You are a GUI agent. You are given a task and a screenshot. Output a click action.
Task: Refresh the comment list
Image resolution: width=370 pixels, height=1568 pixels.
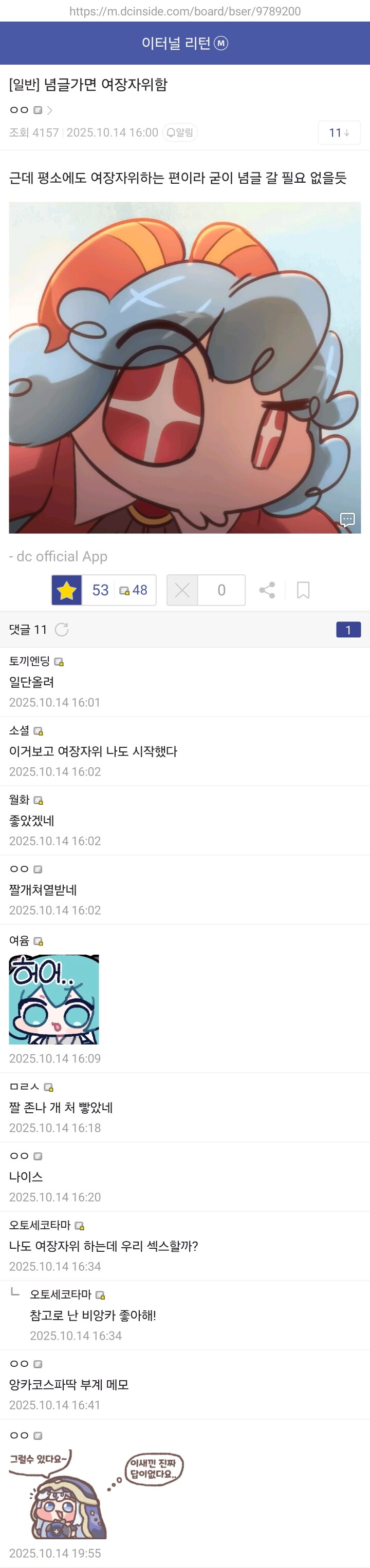coord(62,629)
